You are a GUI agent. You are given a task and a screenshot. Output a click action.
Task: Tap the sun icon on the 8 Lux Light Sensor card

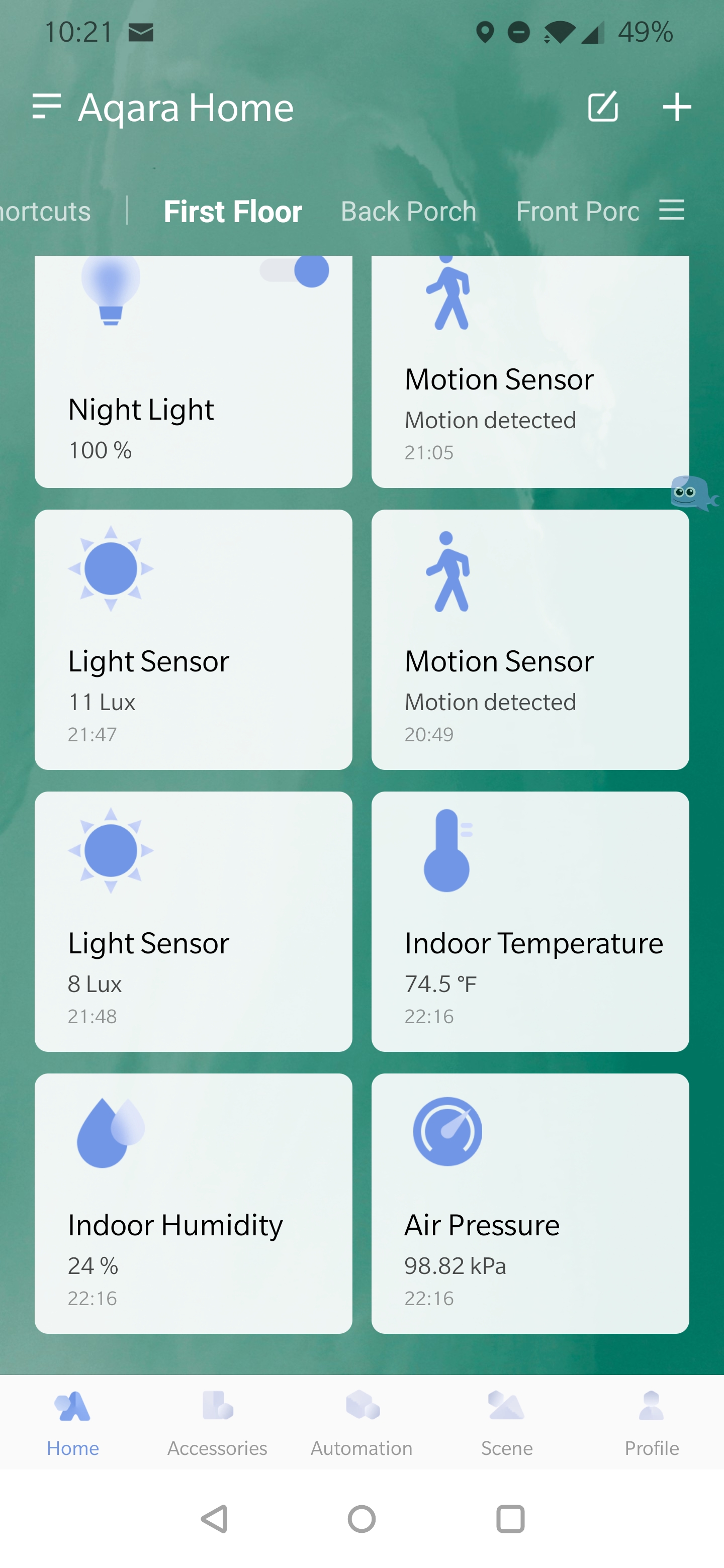point(112,851)
